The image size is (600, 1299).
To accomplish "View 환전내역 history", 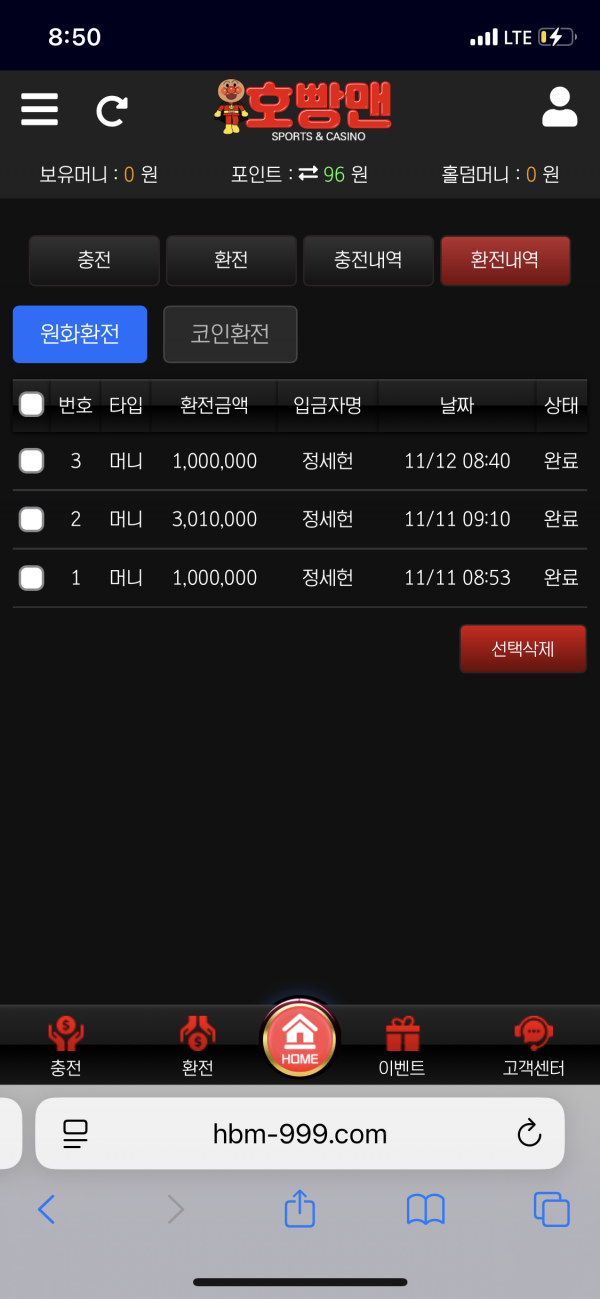I will (x=505, y=260).
